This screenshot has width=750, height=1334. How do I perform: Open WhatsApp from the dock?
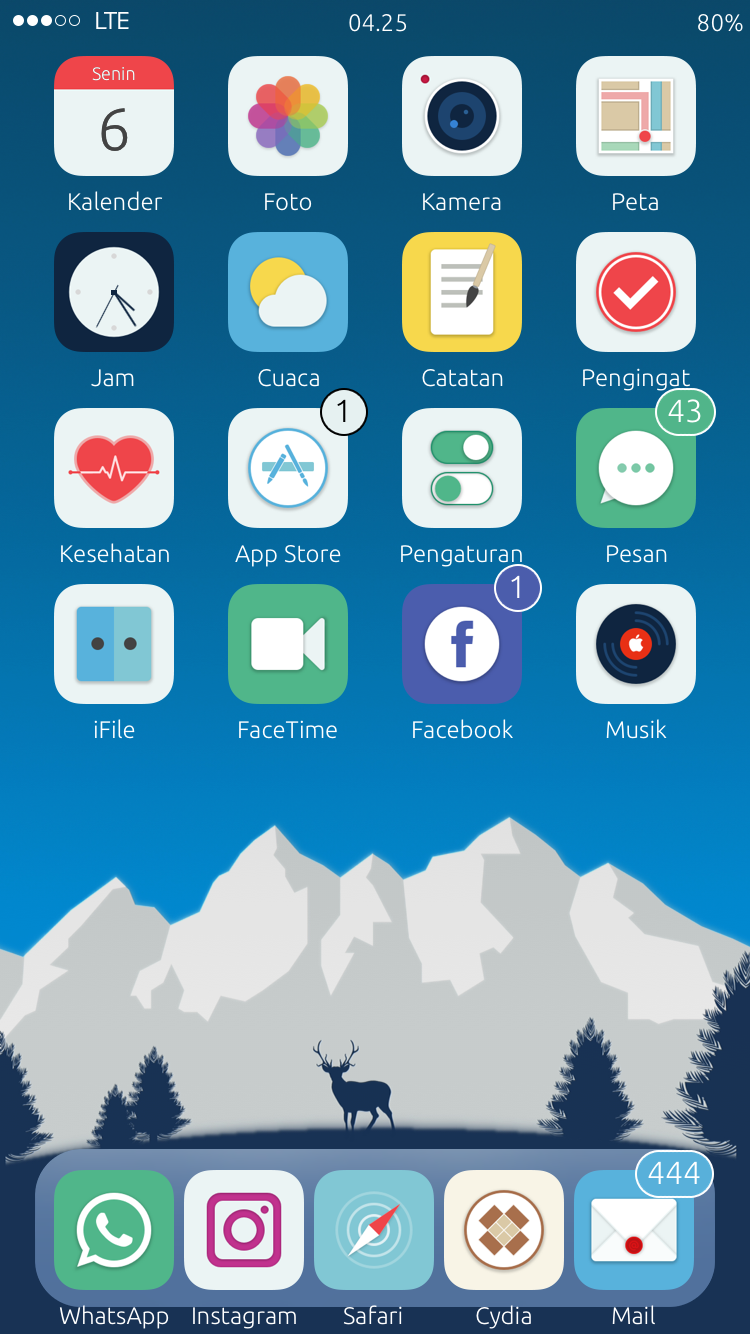[x=114, y=1230]
